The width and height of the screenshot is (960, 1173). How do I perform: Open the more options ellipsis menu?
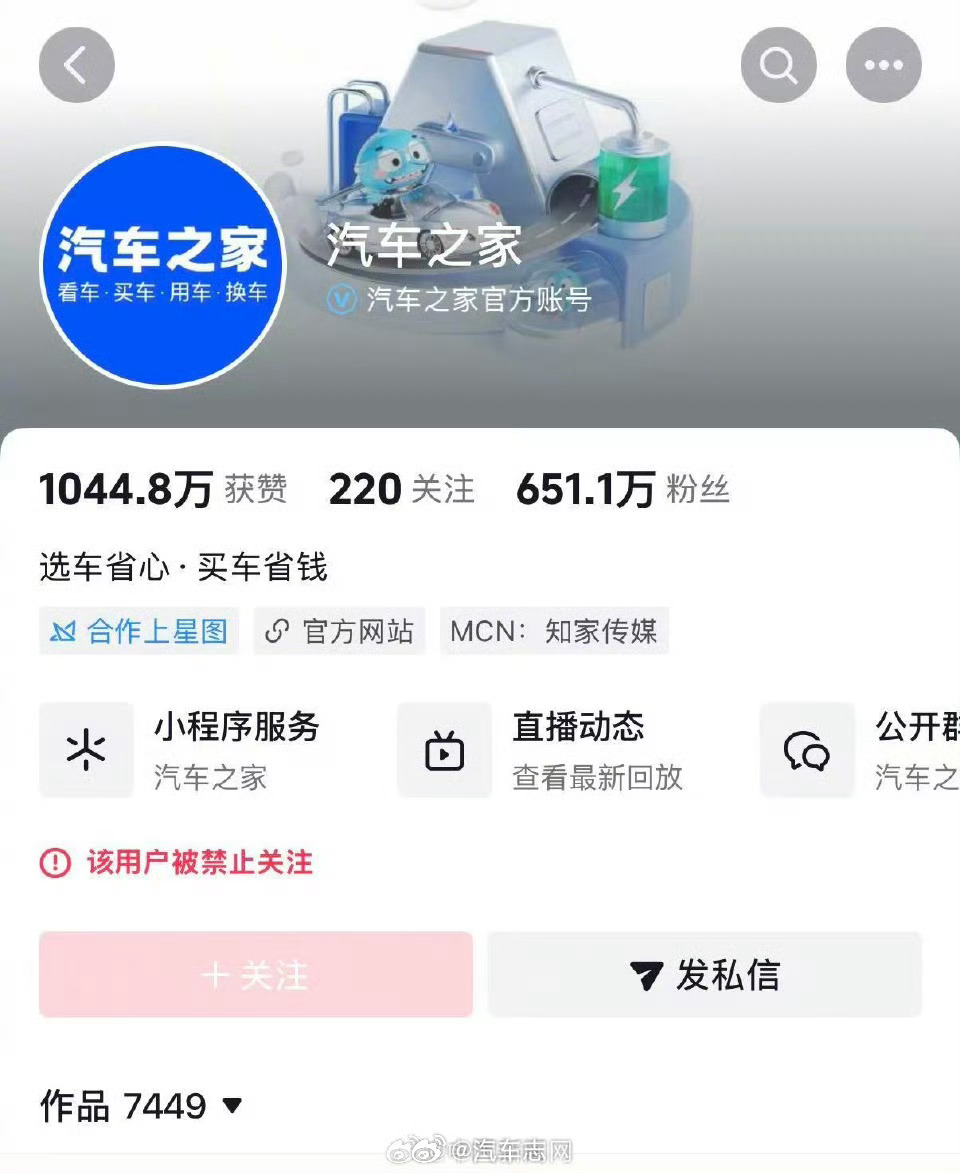[882, 64]
